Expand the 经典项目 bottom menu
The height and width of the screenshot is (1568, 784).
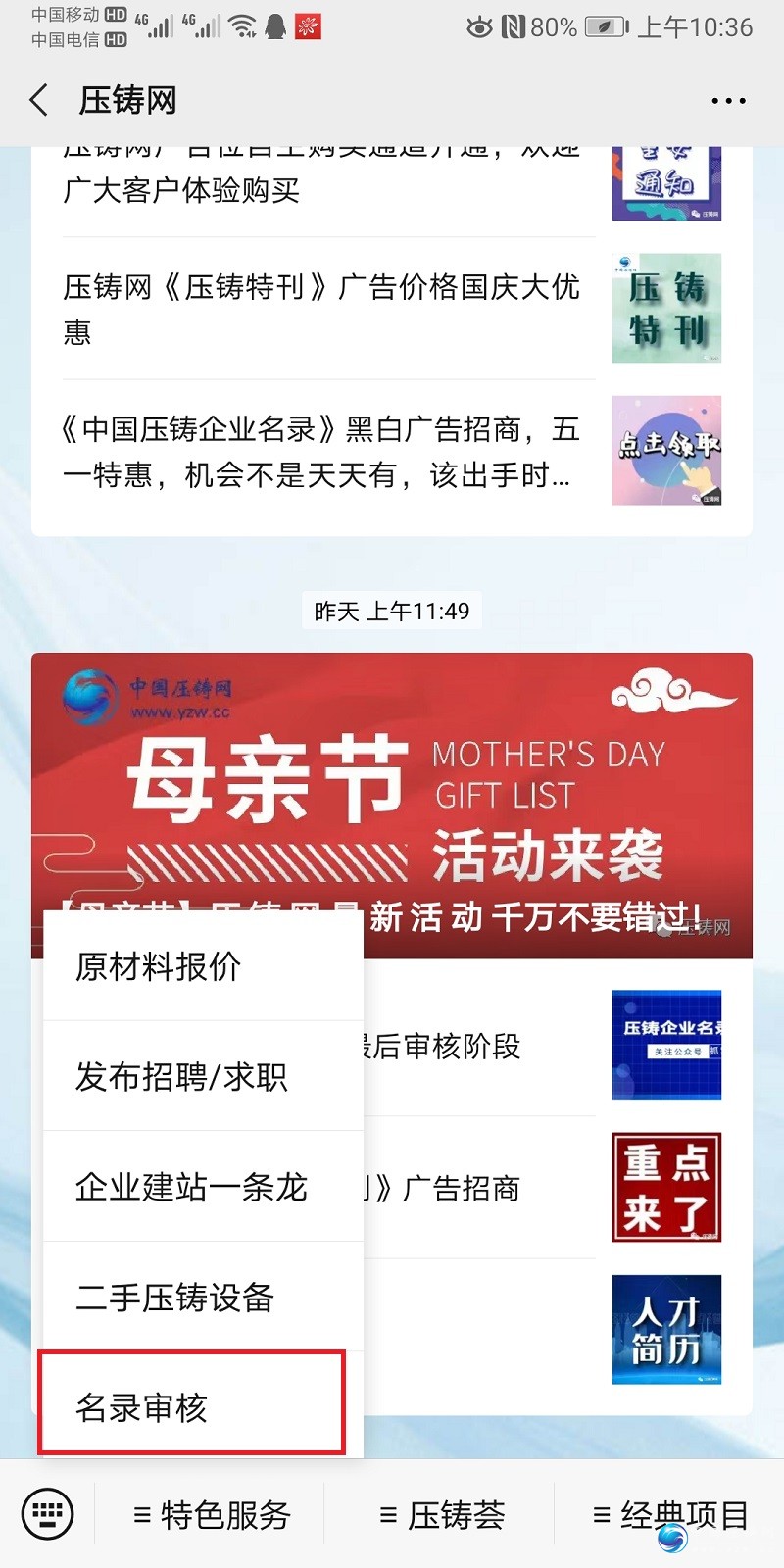pyautogui.click(x=671, y=1515)
